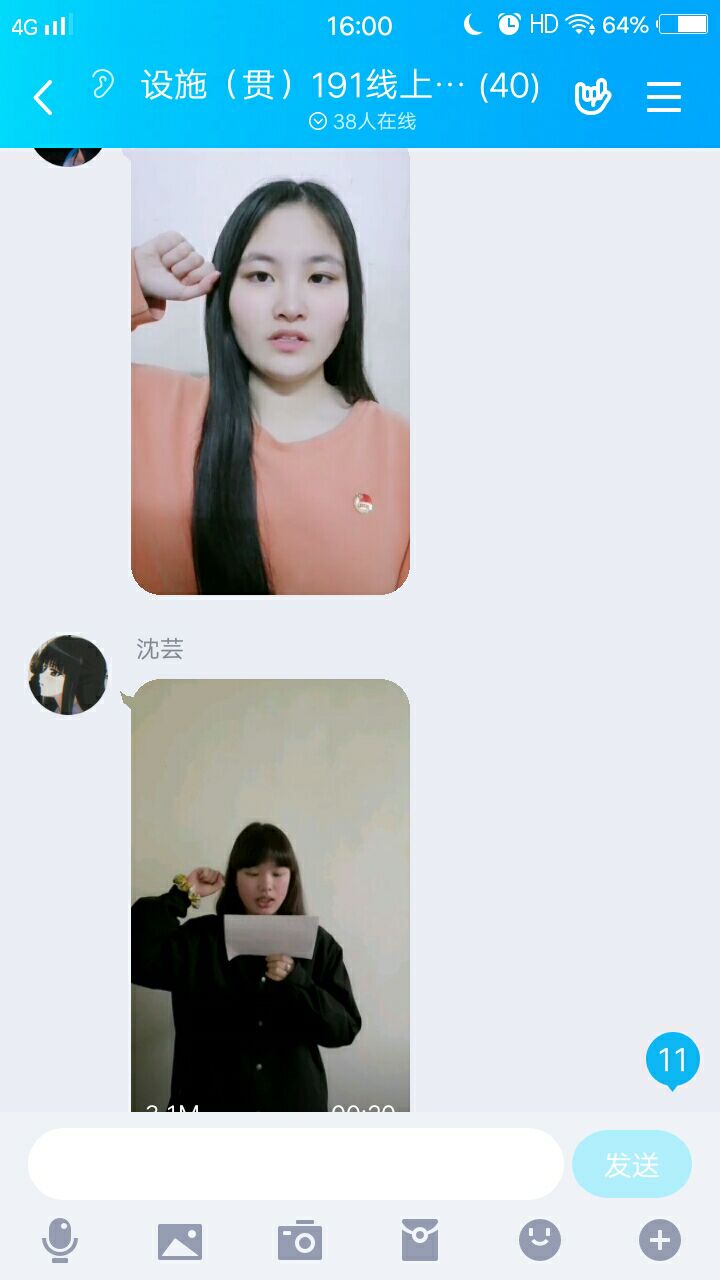Screen dimensions: 720x1280
Task: Open the camera to take a photo
Action: pos(300,1241)
